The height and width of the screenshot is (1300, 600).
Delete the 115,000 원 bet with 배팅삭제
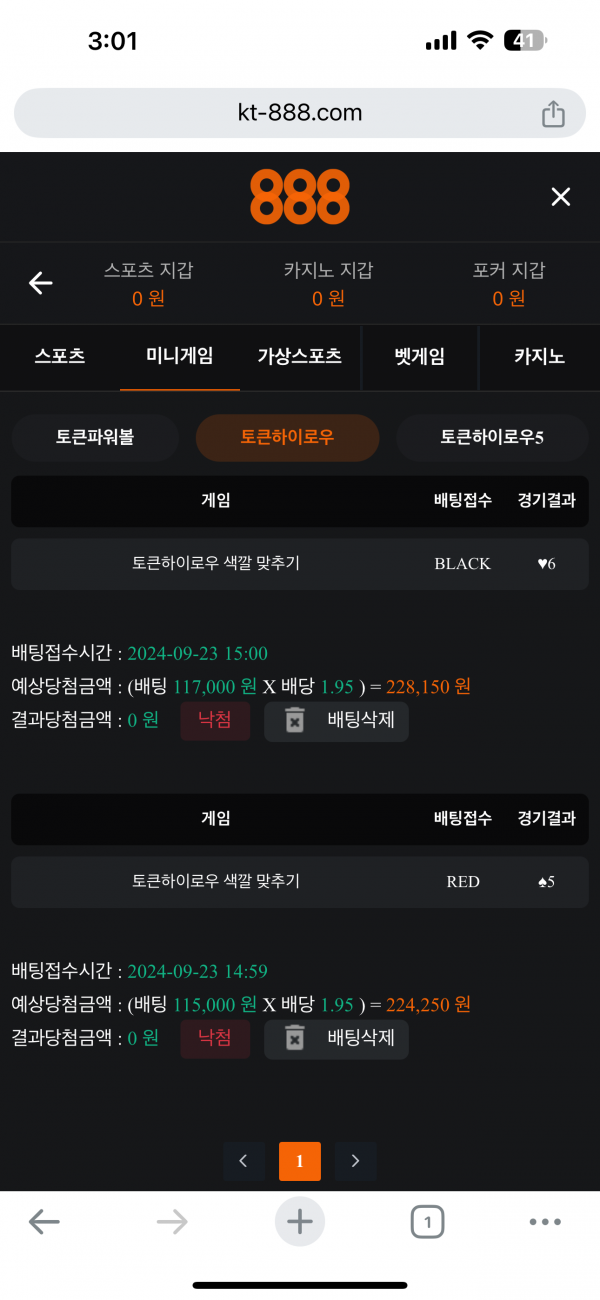point(336,1039)
